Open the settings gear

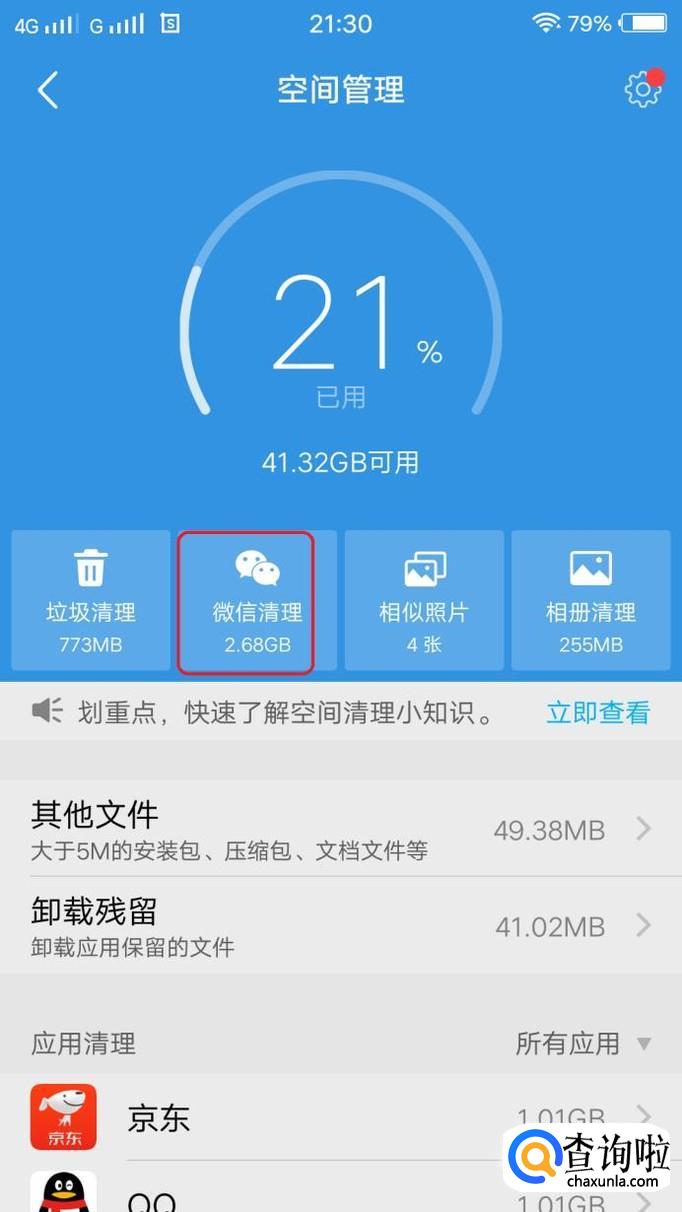[643, 90]
